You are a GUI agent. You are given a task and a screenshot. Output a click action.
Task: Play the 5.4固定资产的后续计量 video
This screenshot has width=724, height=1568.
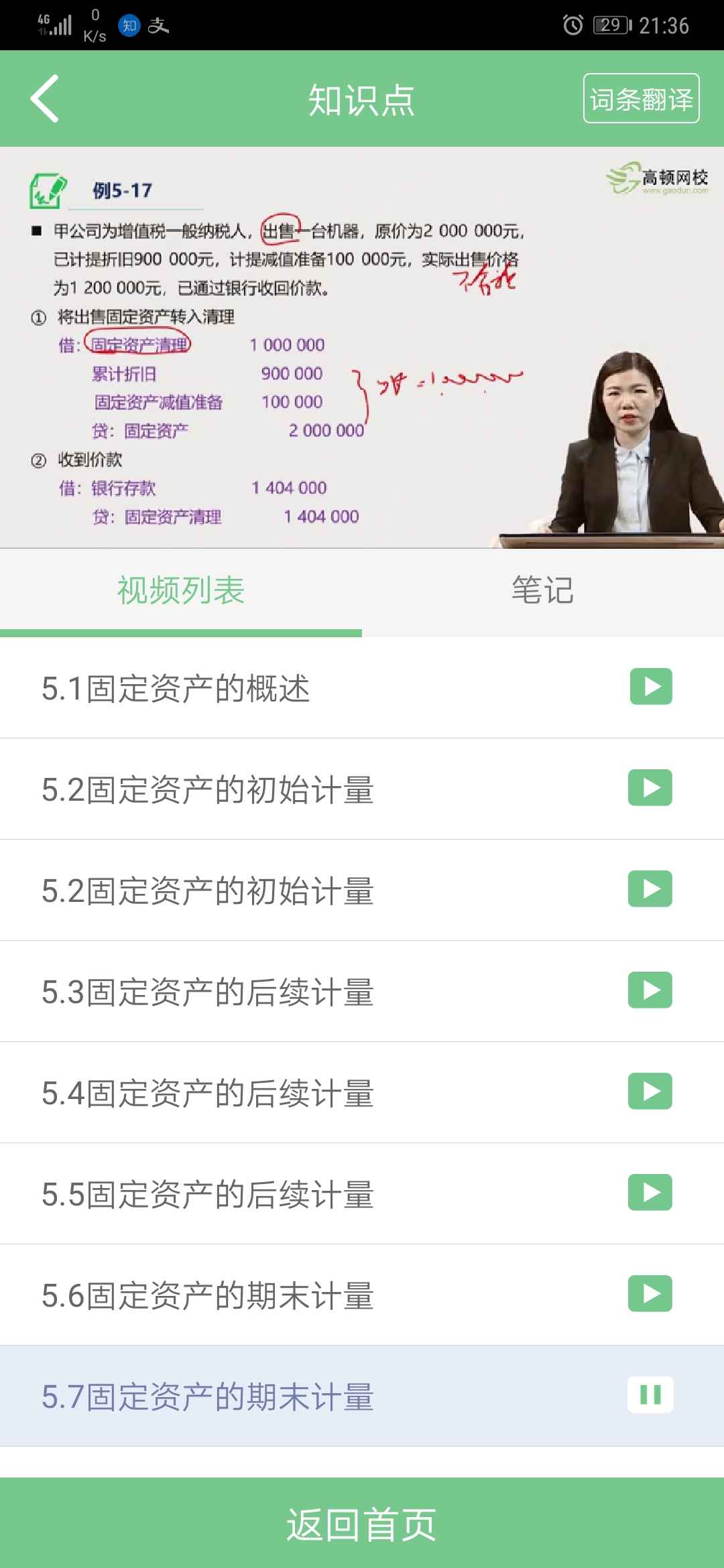pyautogui.click(x=650, y=1092)
